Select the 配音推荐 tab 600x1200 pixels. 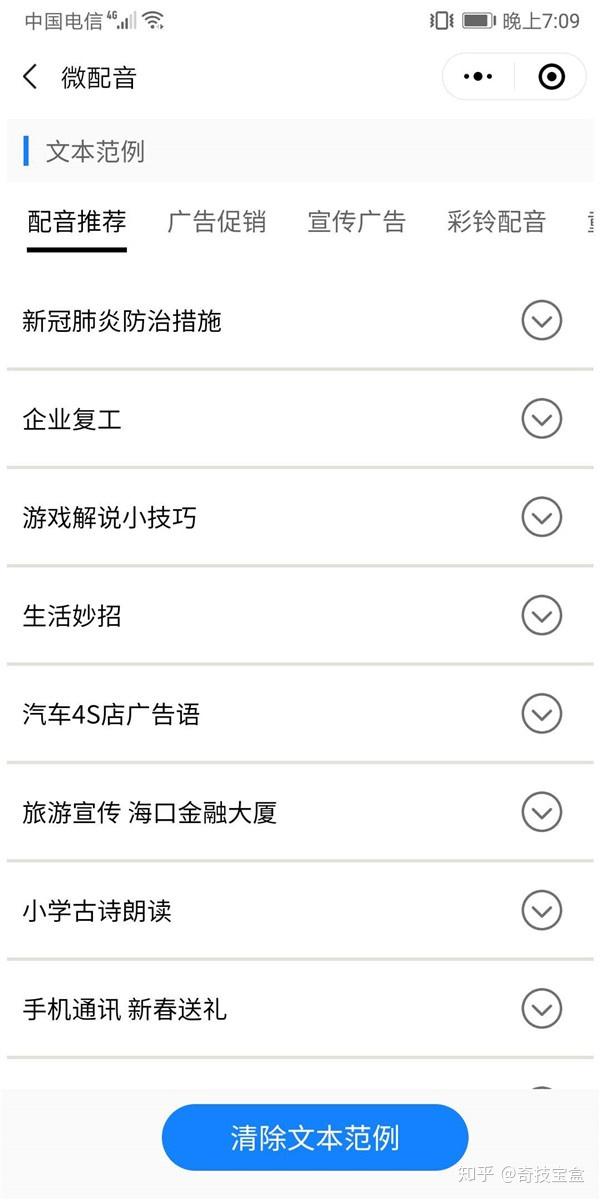(x=77, y=222)
